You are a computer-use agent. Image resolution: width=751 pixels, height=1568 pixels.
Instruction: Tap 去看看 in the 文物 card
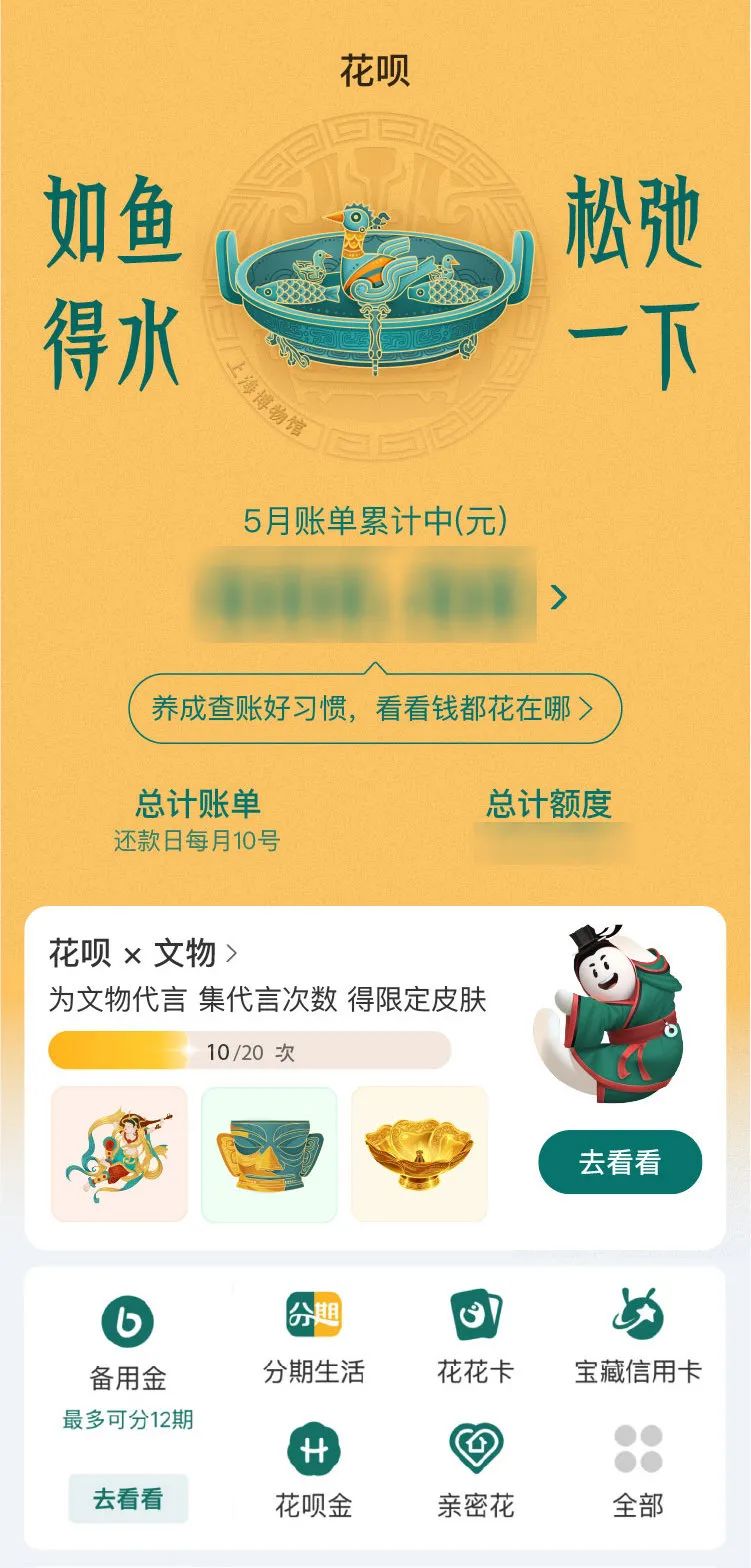[620, 1162]
